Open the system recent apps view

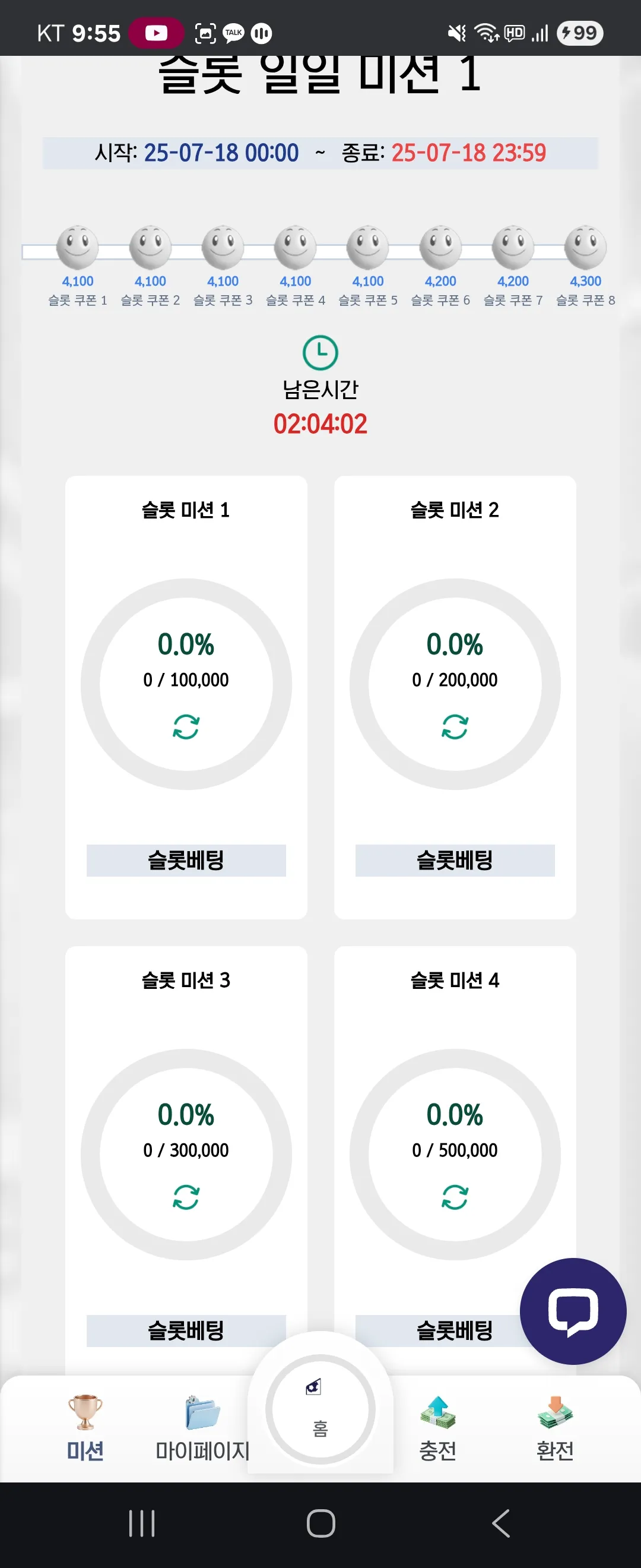tap(142, 1523)
